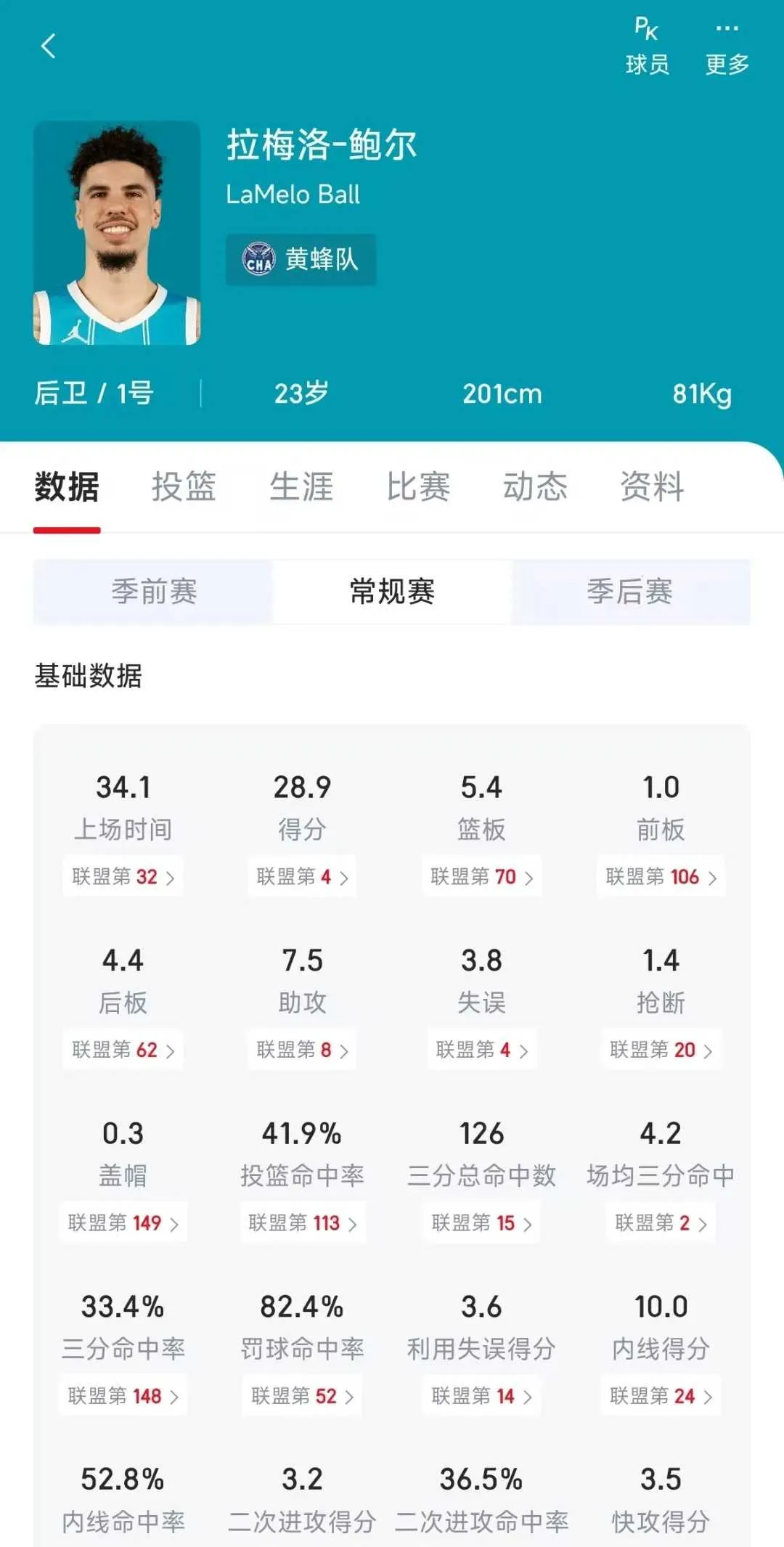Select the 常规赛 segment

point(392,592)
